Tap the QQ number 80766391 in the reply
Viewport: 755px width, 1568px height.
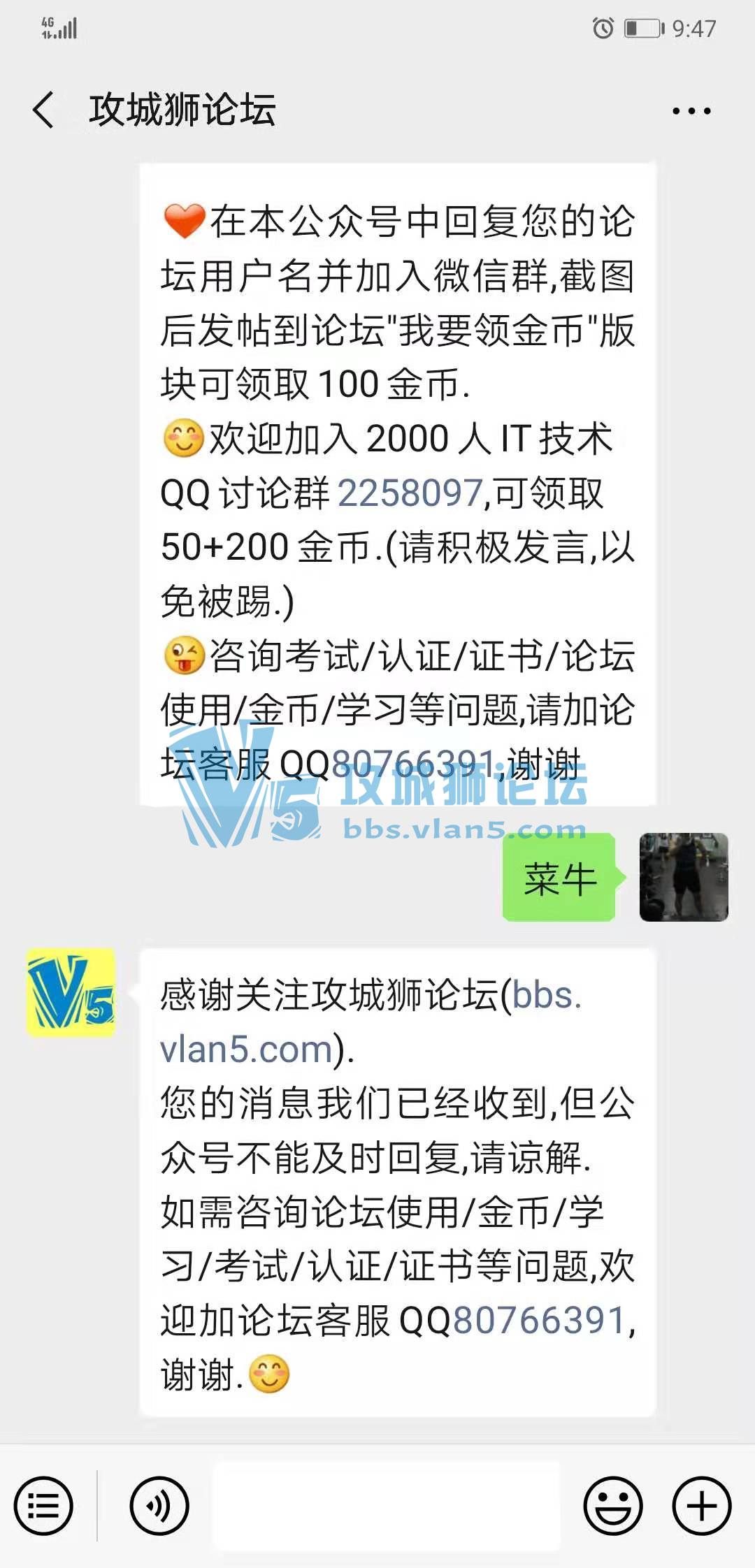tap(539, 1321)
